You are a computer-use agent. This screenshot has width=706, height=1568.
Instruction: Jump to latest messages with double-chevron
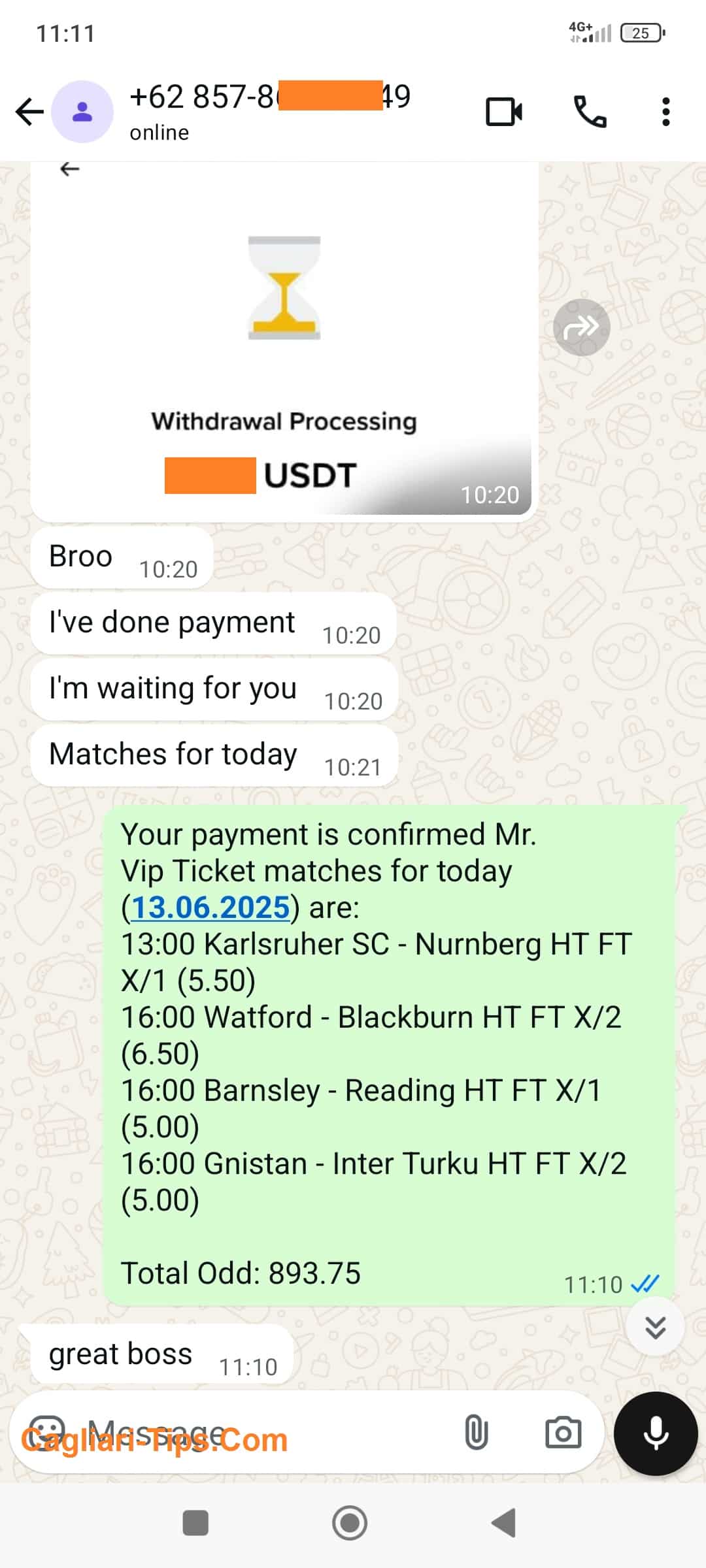pos(655,1327)
